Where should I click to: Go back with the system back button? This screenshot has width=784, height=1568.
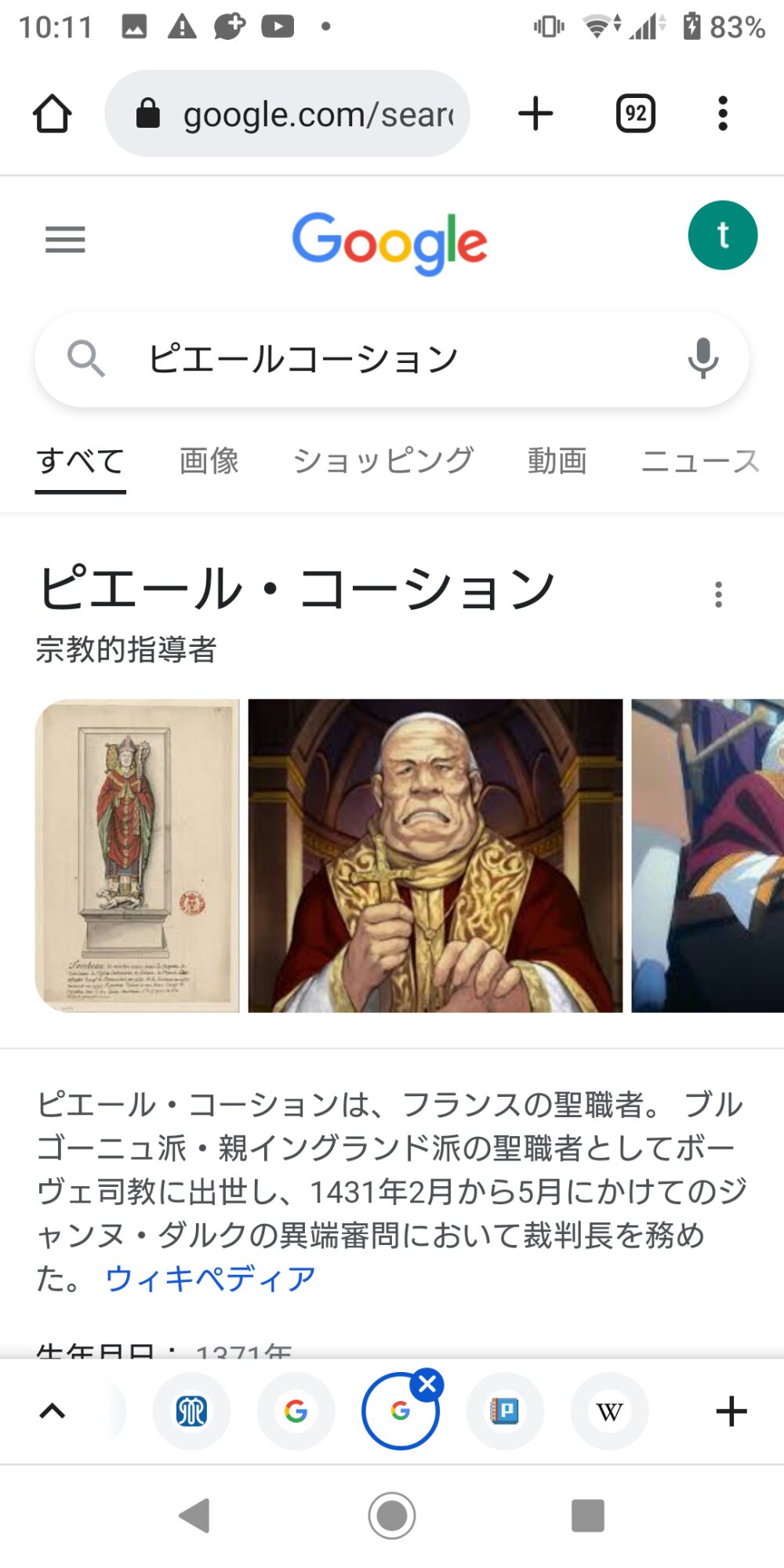click(x=195, y=1515)
